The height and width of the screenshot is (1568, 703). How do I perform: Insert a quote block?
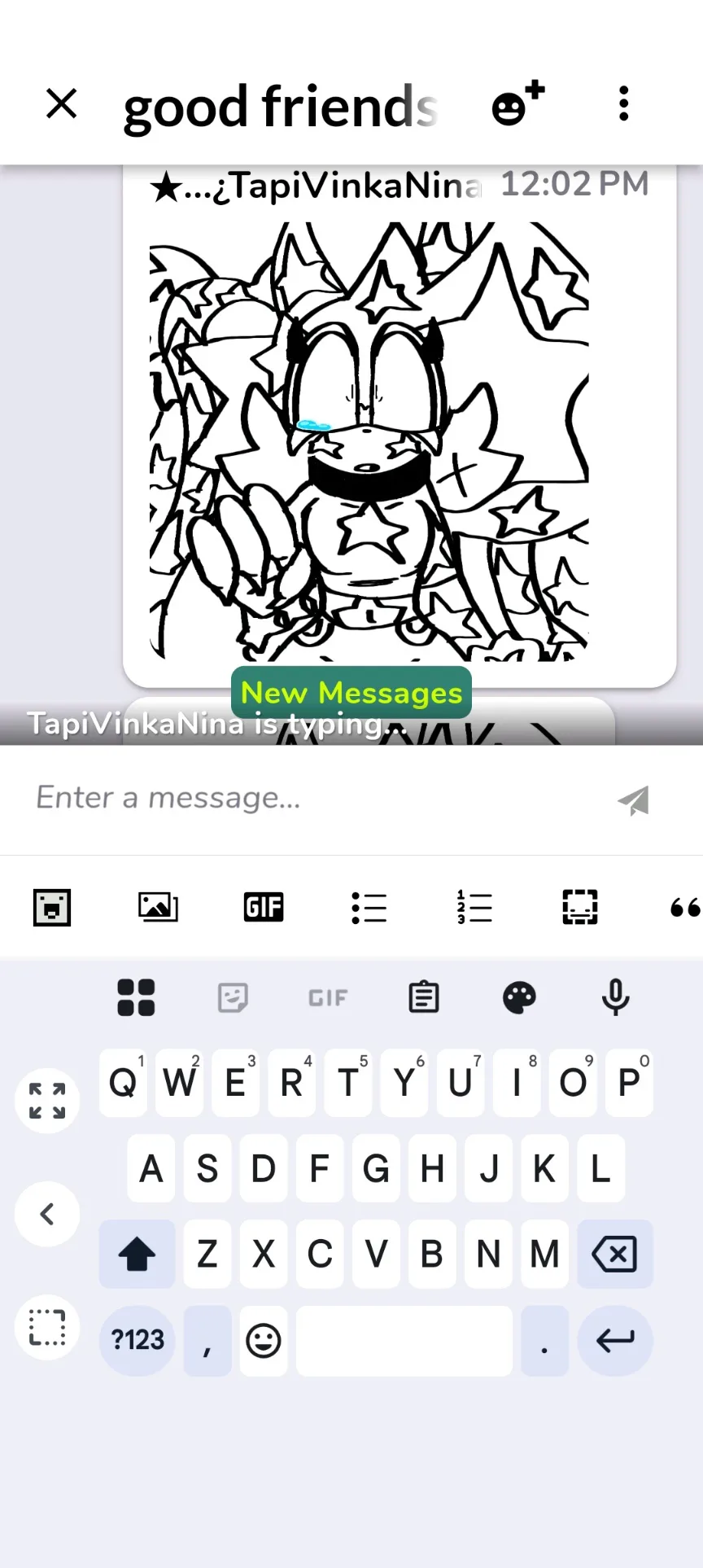point(685,907)
